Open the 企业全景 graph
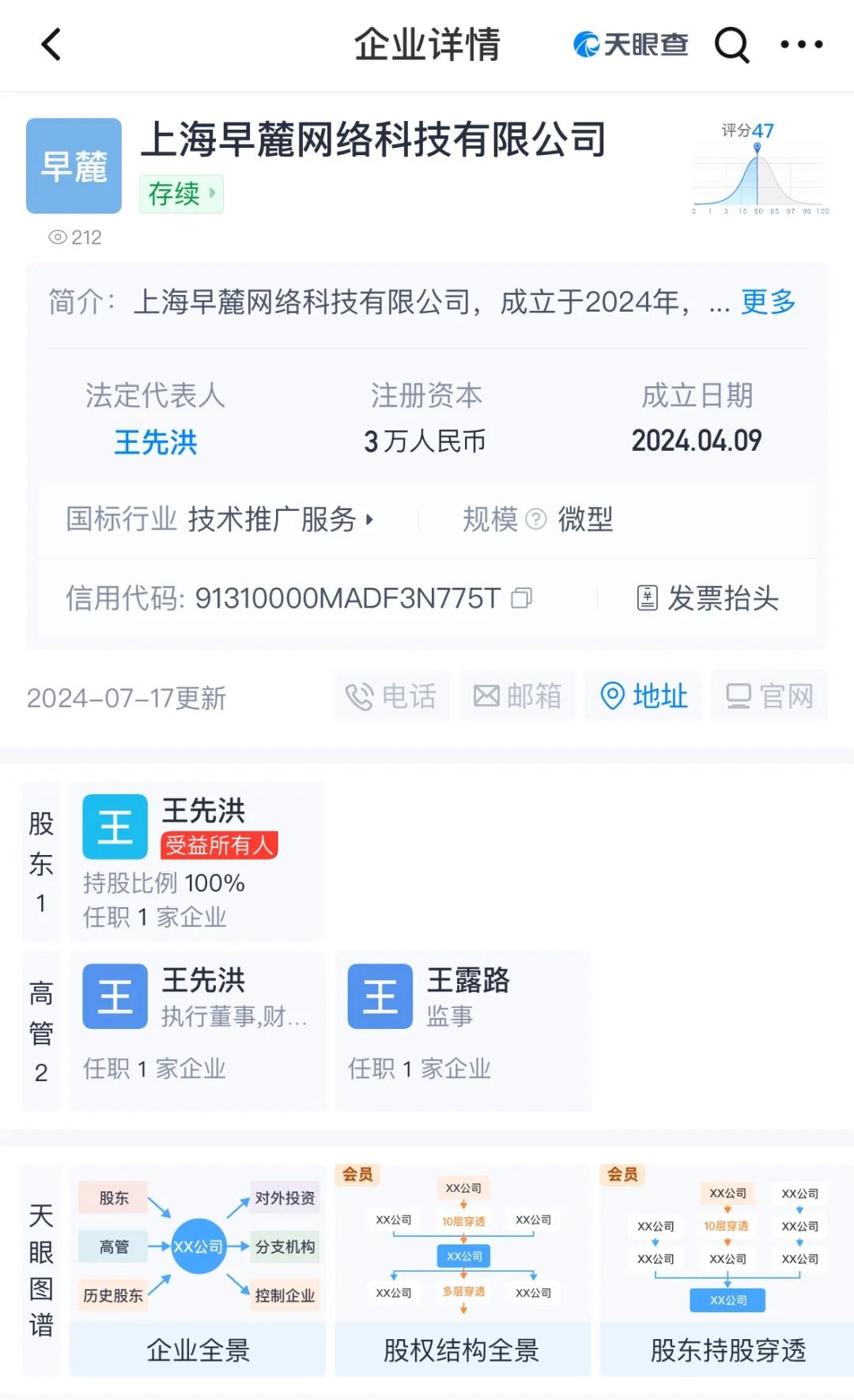This screenshot has width=854, height=1400. point(198,1270)
